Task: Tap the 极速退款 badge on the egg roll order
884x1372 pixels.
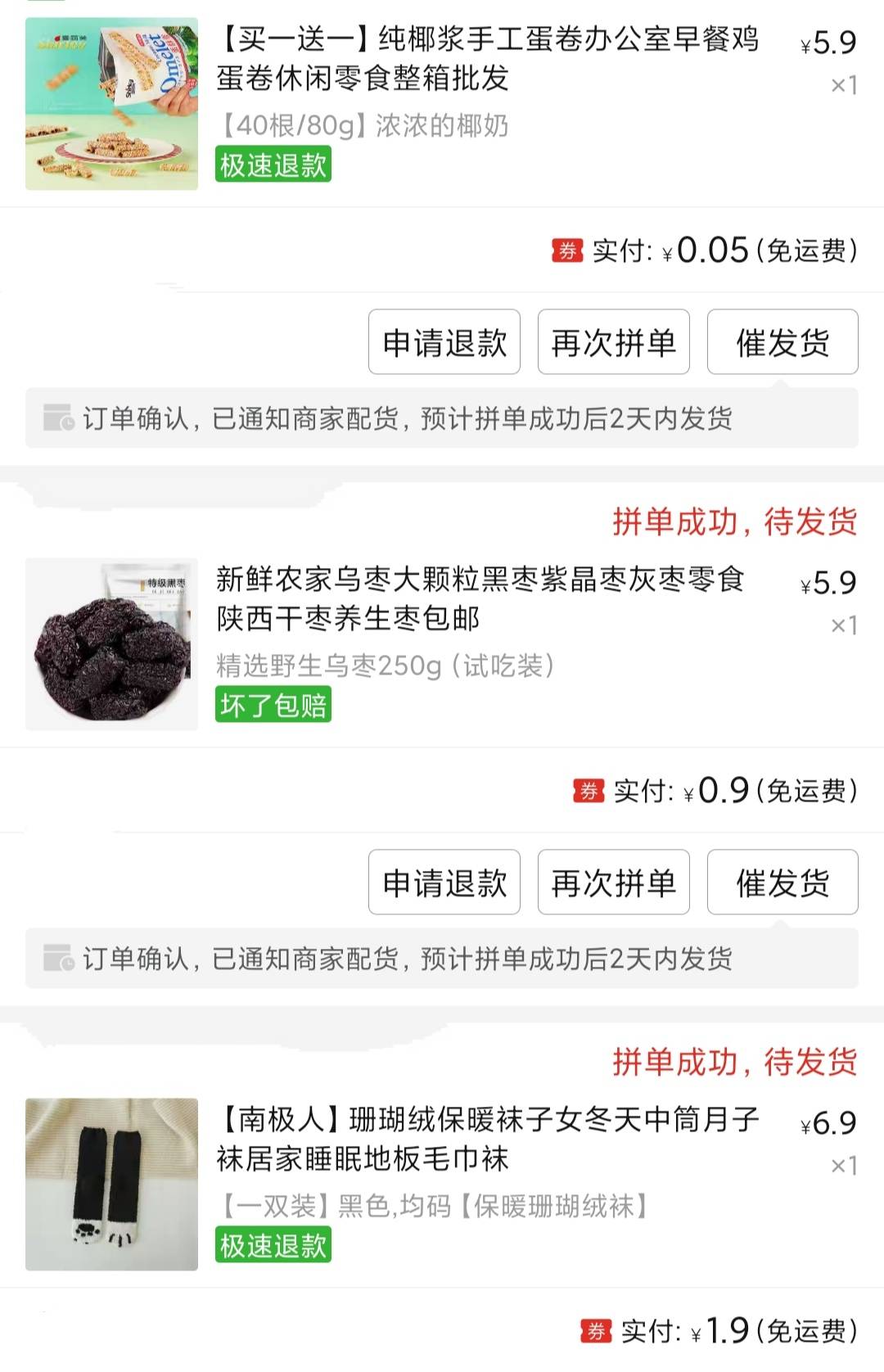Action: click(275, 165)
